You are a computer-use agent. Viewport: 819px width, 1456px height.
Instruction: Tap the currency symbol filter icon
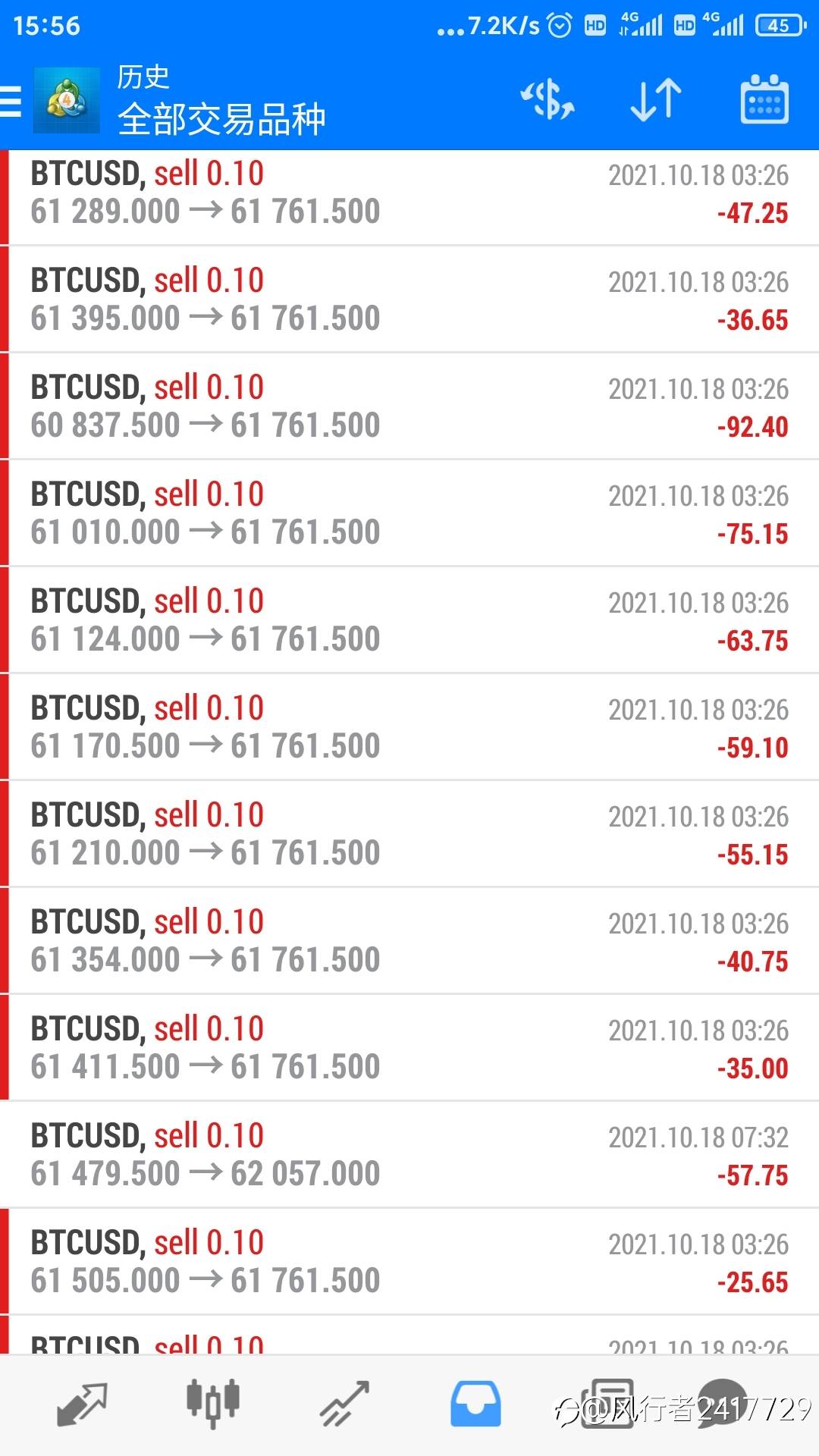click(548, 100)
